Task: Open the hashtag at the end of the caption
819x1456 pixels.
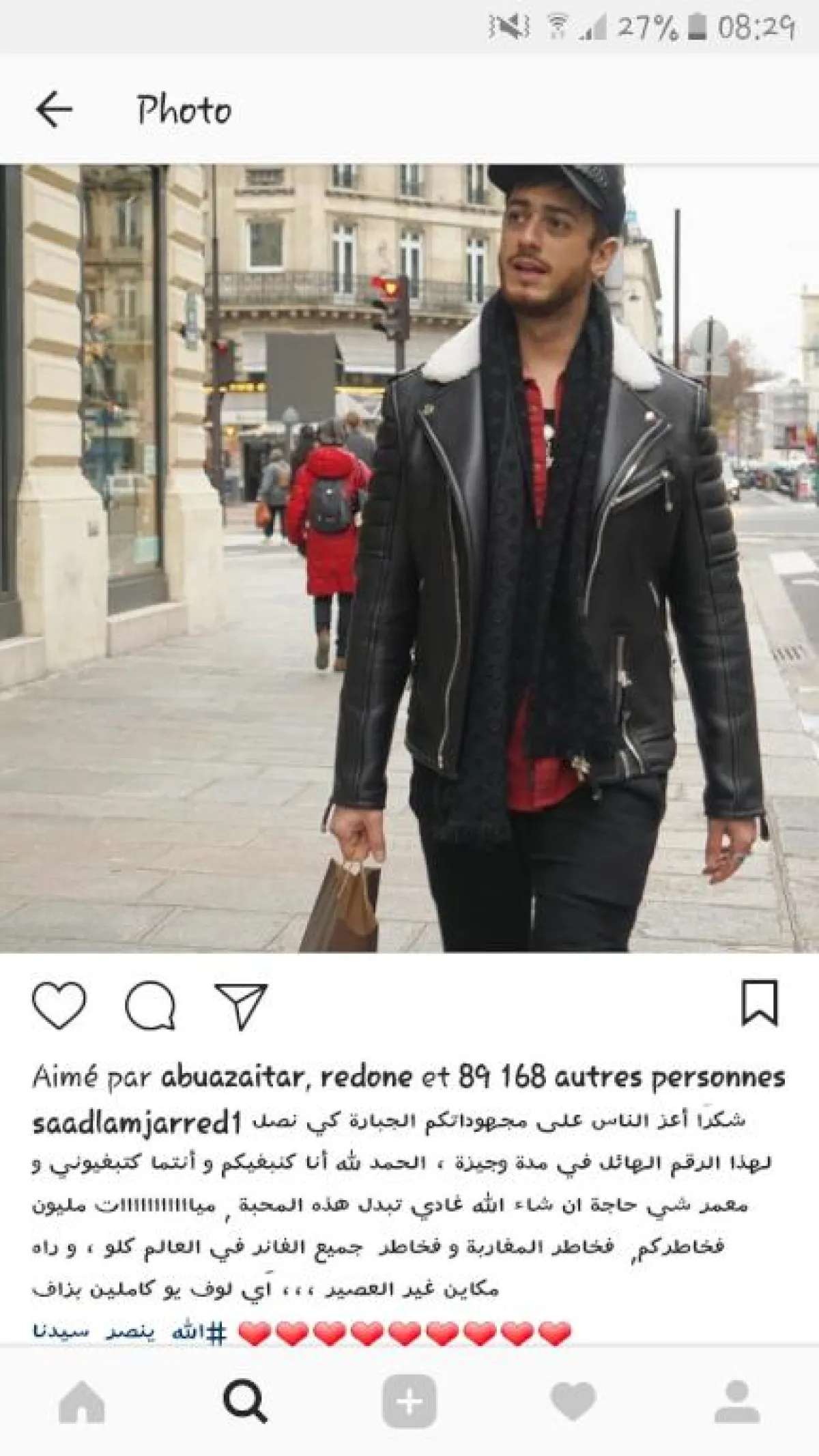Action: point(130,1332)
